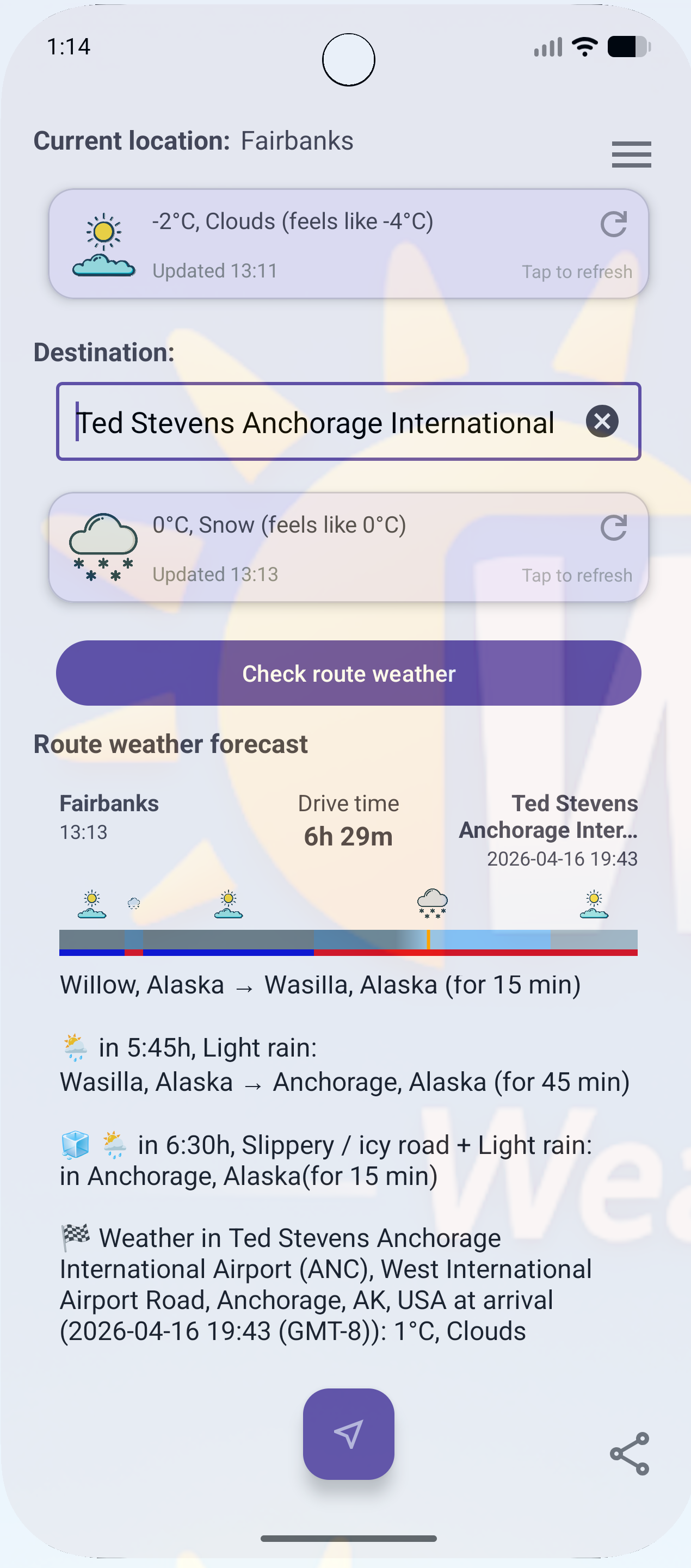Tap the route weather gradient bar
The height and width of the screenshot is (1568, 691).
tap(348, 941)
